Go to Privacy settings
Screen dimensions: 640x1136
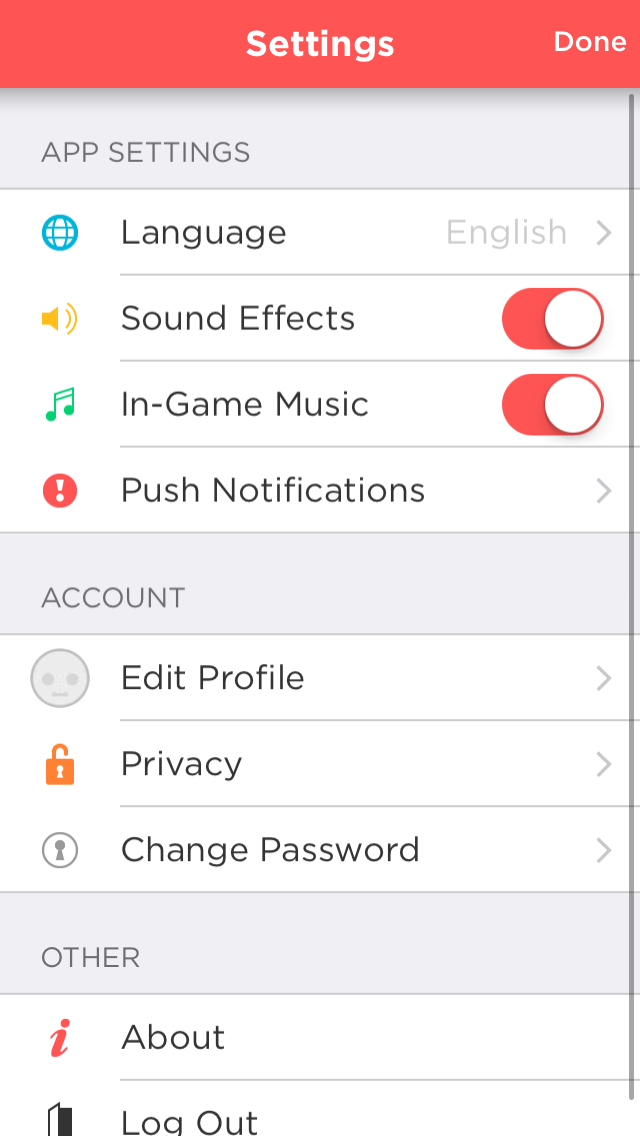320,764
